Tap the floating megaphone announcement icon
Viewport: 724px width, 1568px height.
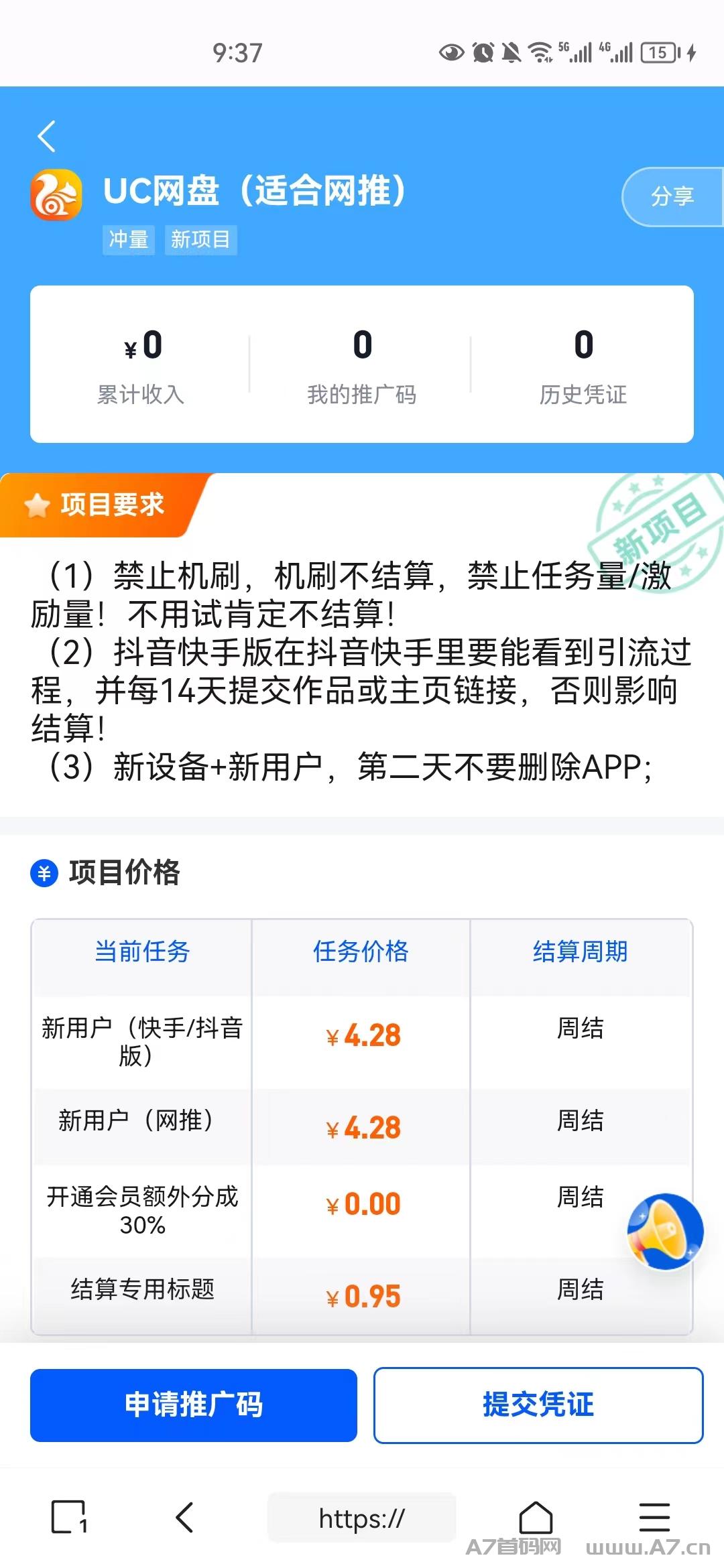point(665,1232)
